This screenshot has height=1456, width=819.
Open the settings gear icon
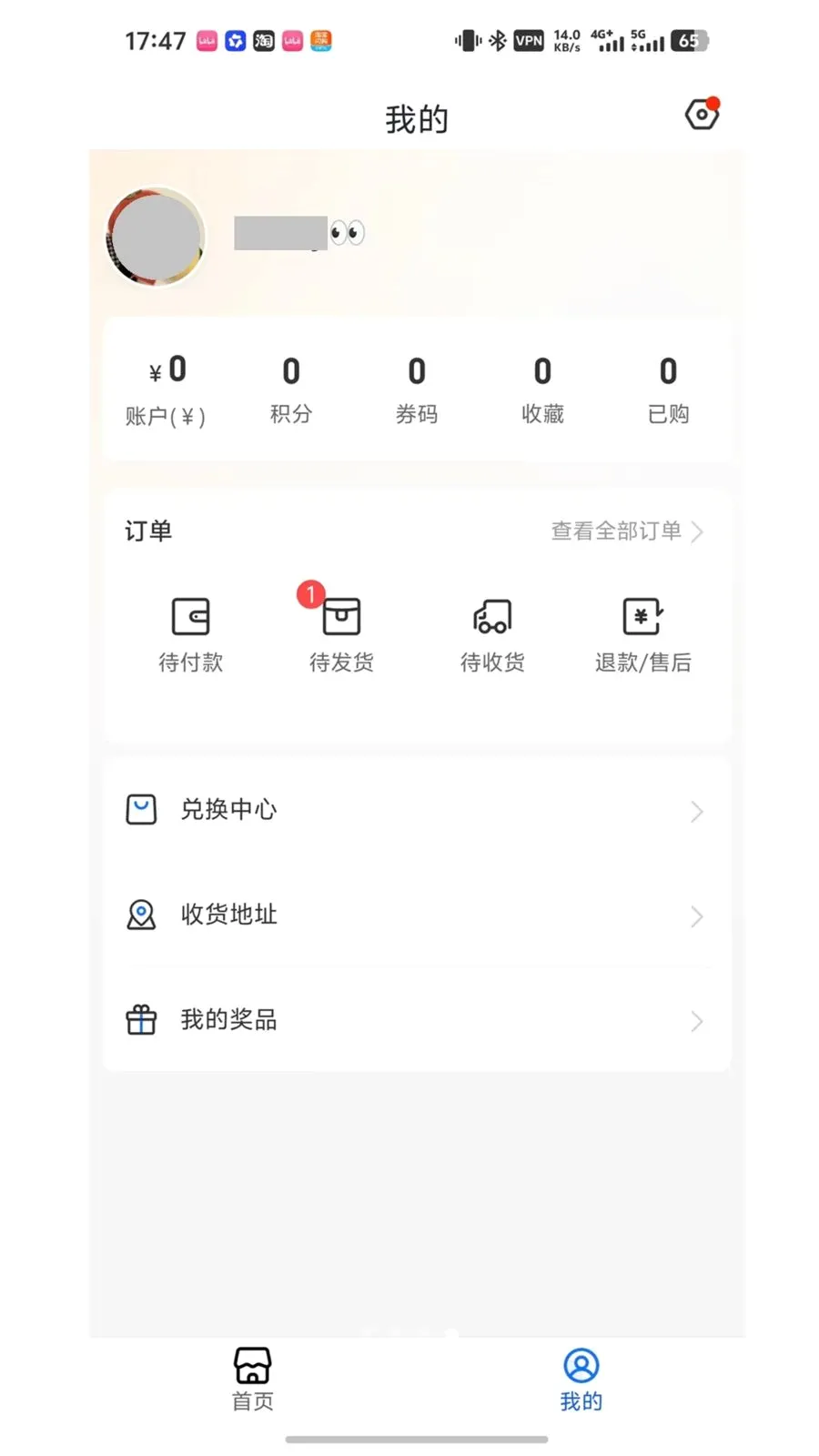pyautogui.click(x=702, y=114)
